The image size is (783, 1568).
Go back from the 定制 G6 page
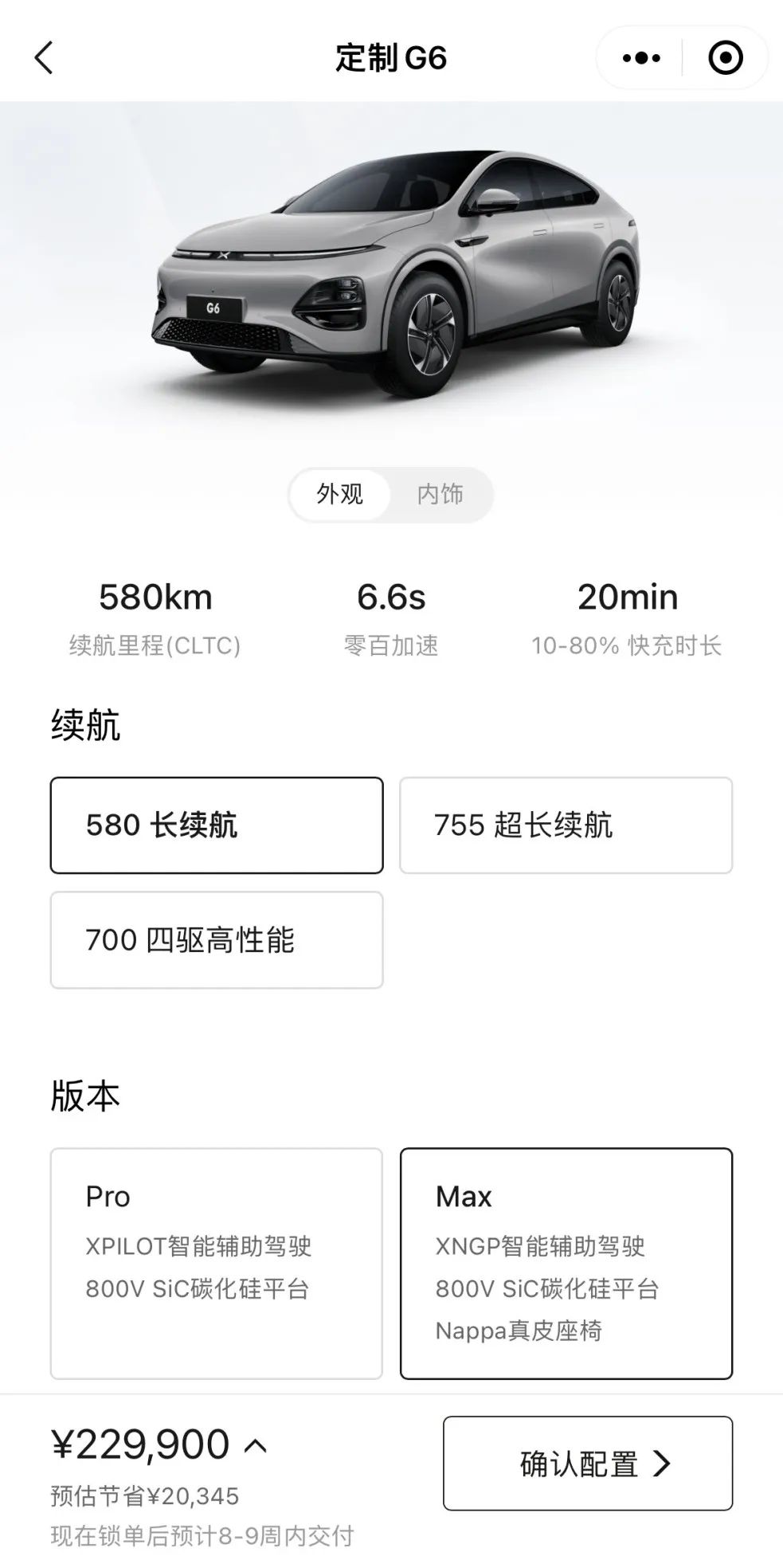point(44,58)
